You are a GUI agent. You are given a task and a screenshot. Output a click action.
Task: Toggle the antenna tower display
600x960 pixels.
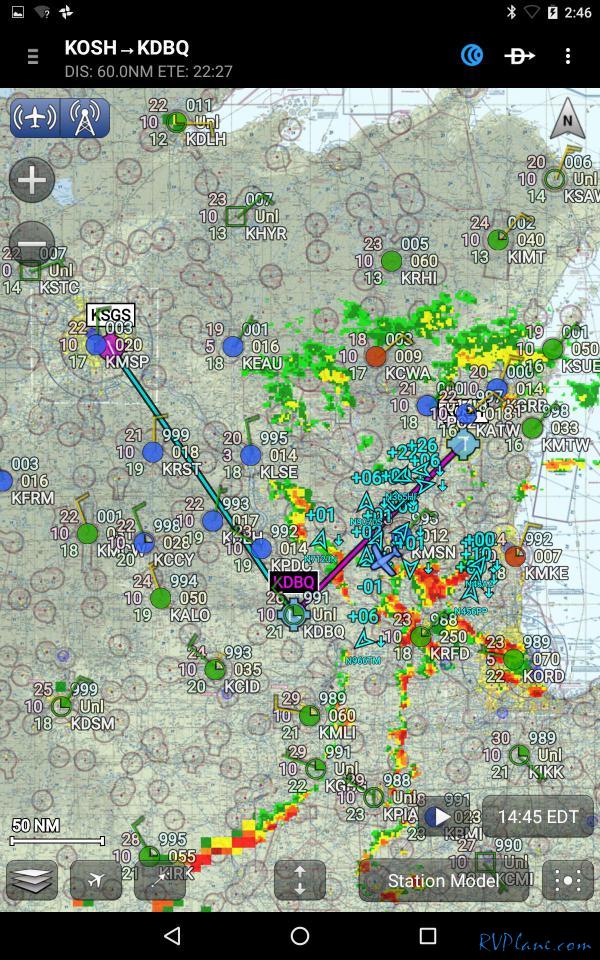(x=85, y=118)
